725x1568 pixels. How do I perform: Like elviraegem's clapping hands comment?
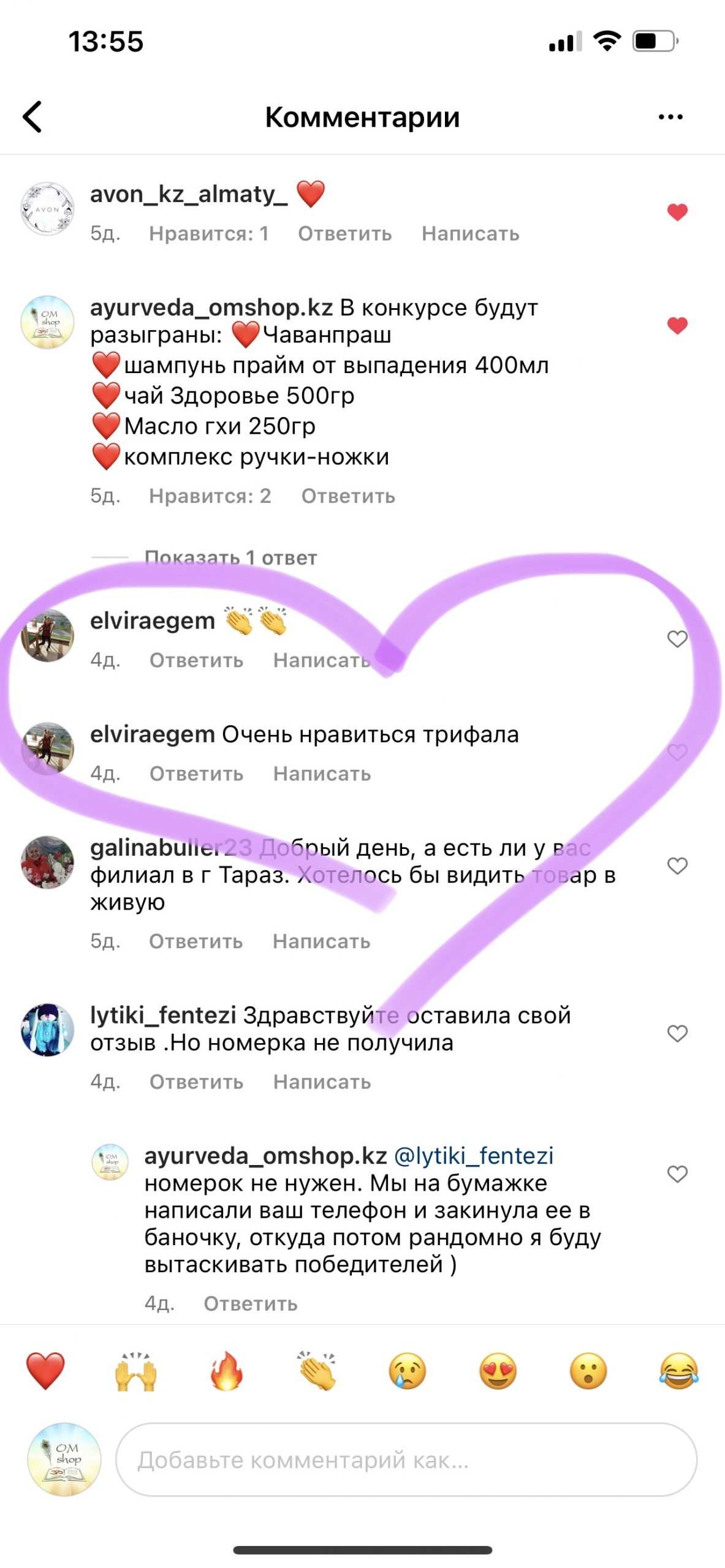(x=677, y=639)
